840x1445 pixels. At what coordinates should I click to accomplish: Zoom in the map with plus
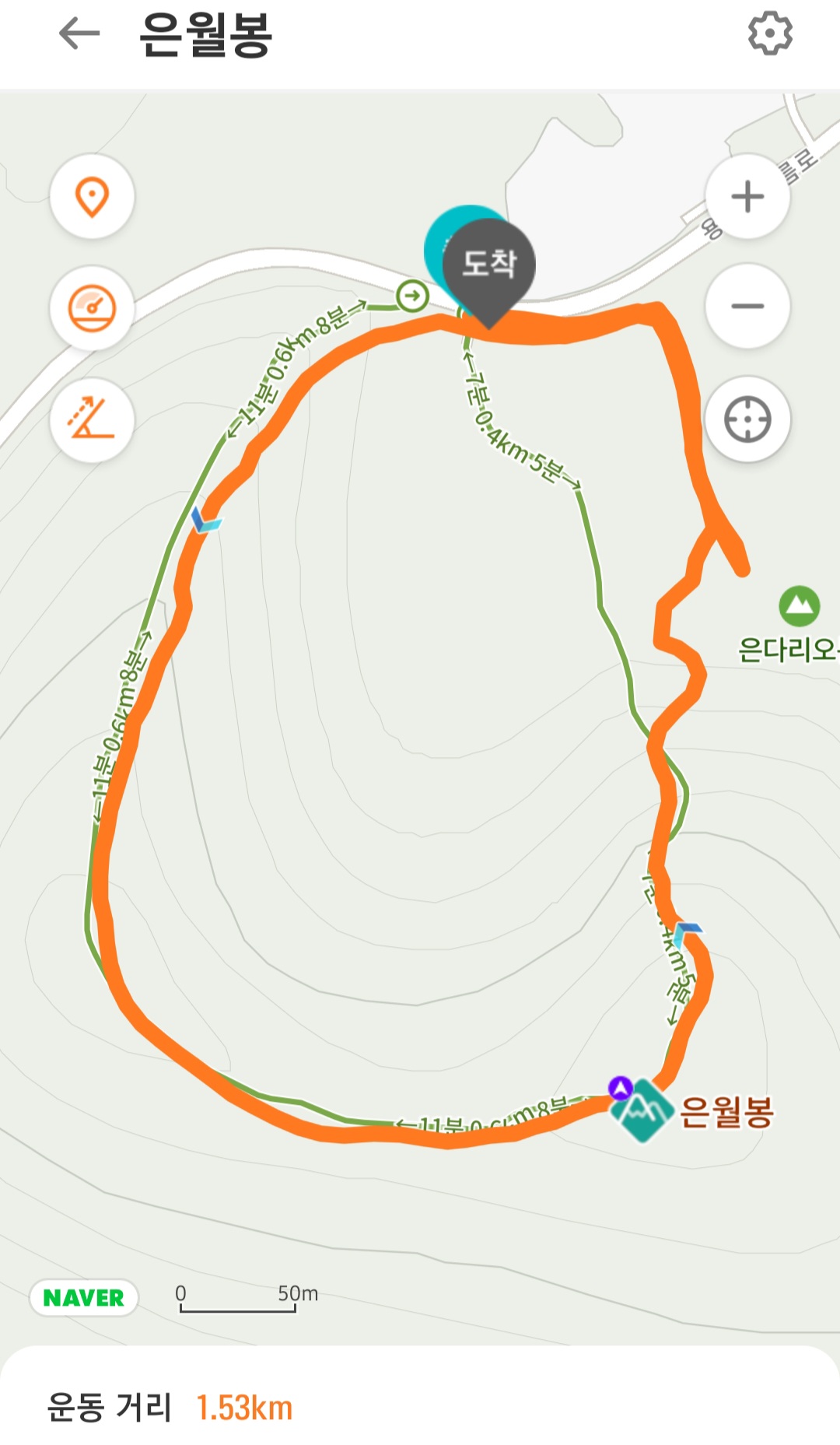coord(747,196)
